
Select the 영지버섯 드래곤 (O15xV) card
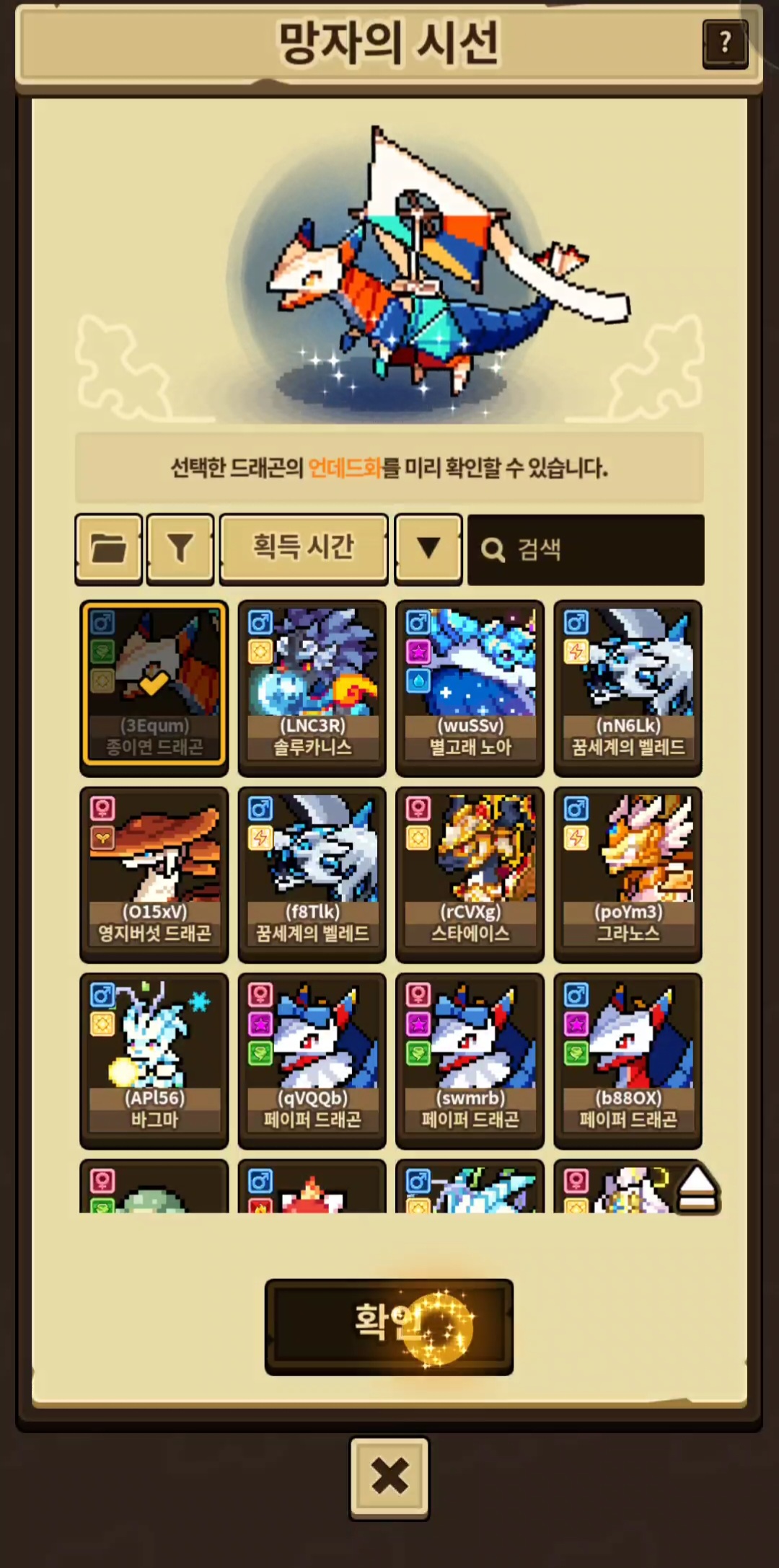click(x=154, y=874)
